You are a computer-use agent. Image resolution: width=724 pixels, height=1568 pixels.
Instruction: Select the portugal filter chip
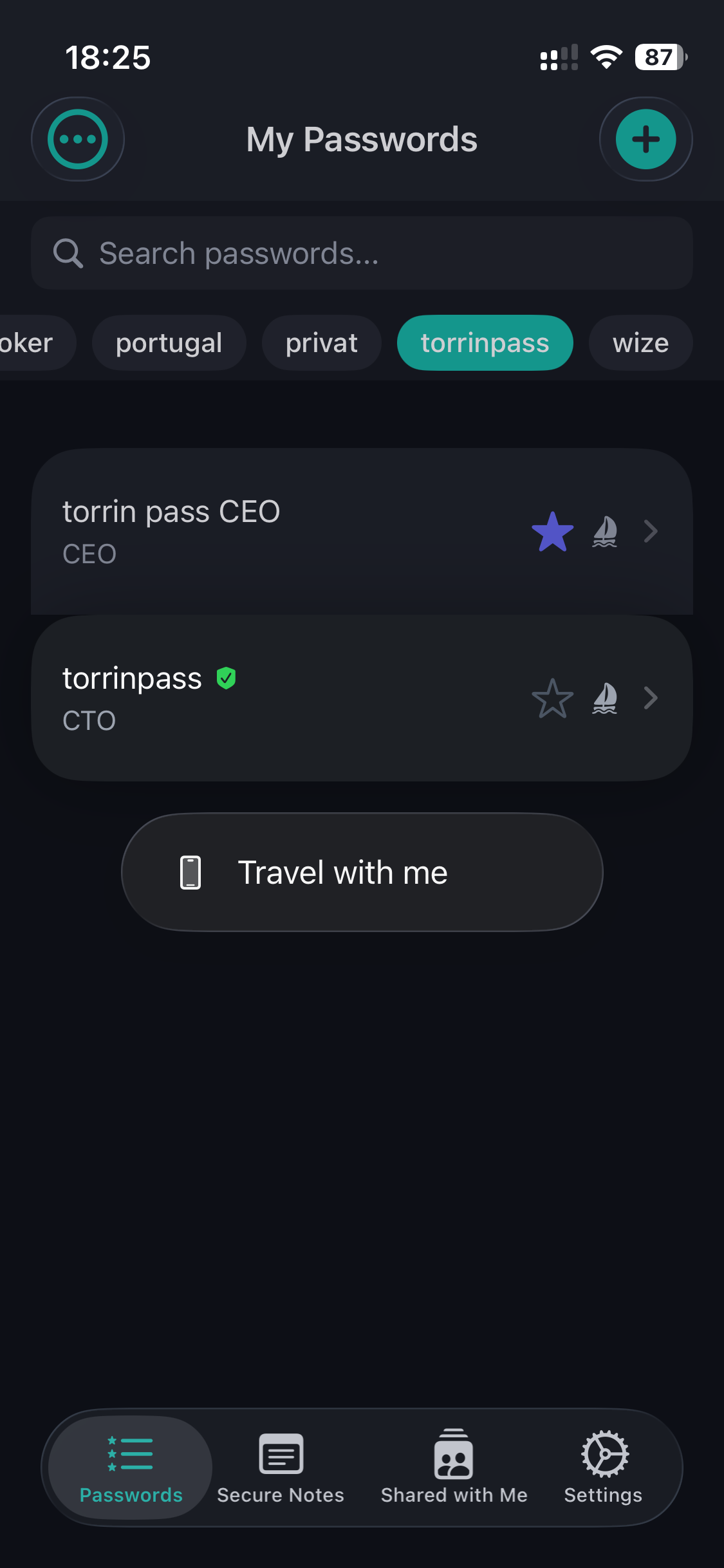[169, 343]
